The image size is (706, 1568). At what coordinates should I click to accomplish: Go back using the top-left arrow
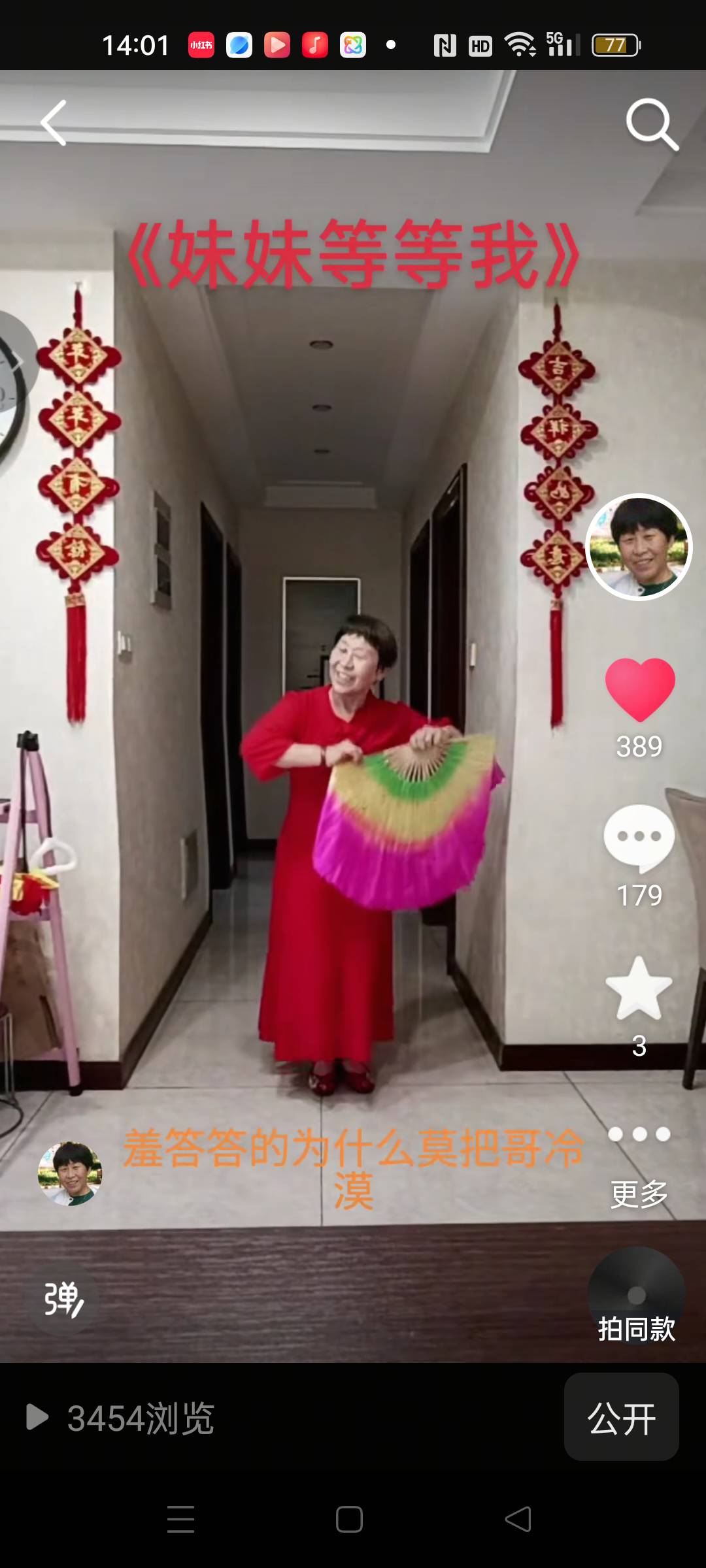[x=54, y=123]
